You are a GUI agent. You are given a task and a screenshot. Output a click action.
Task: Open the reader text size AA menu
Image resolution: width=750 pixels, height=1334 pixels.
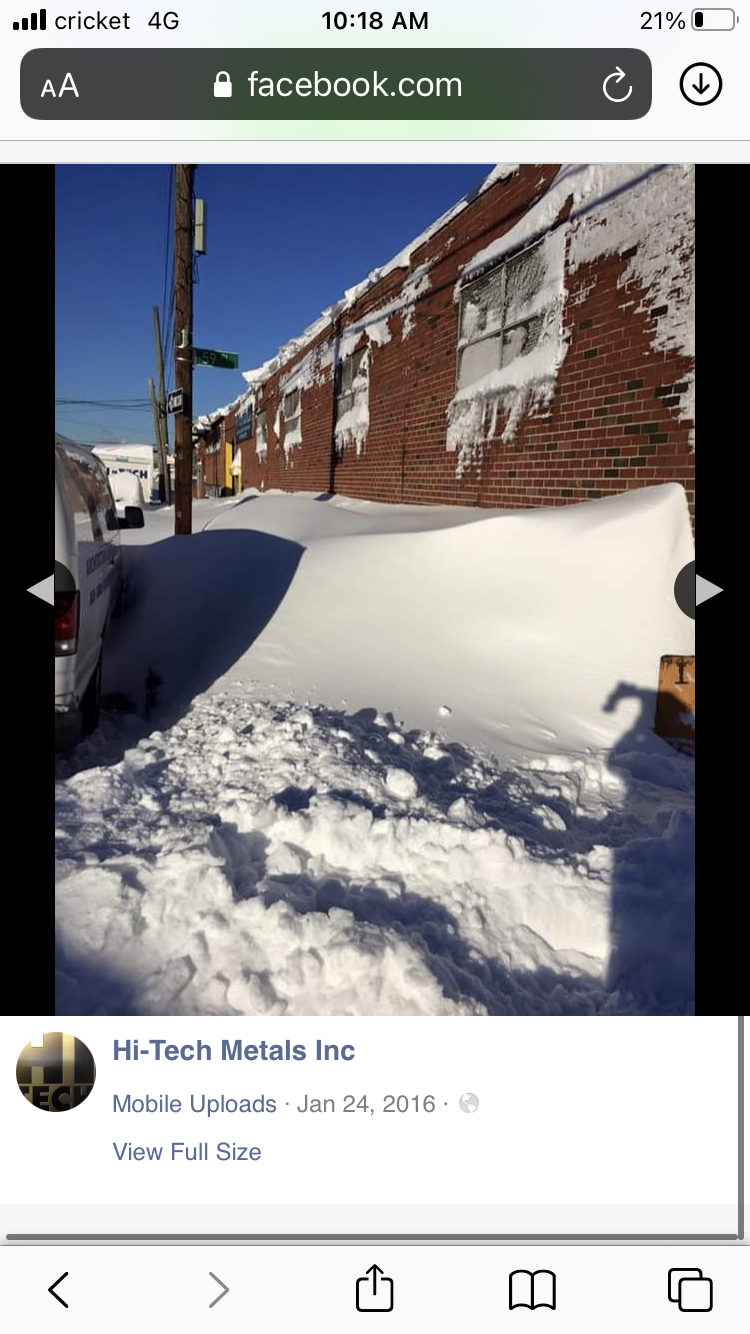[60, 85]
